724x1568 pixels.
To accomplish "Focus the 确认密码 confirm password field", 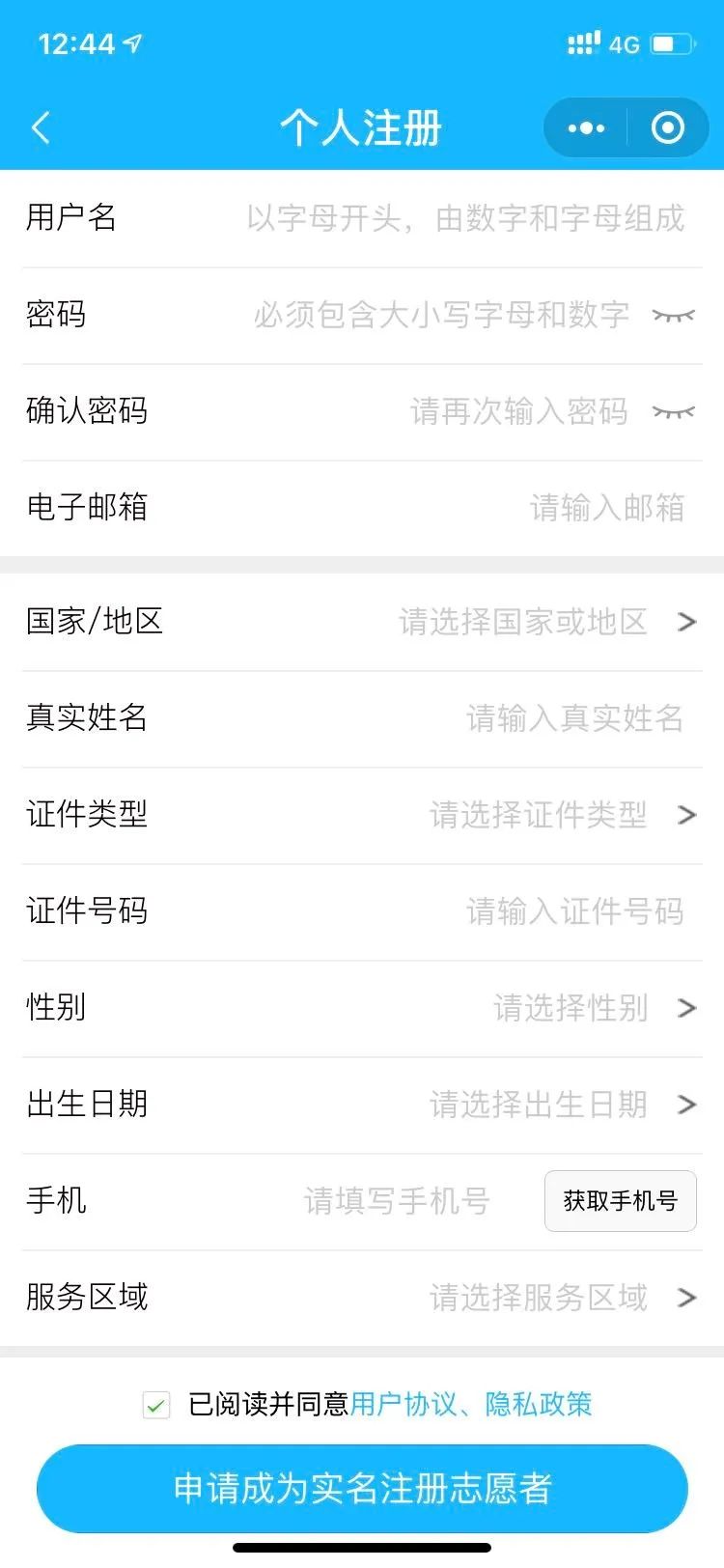I will pyautogui.click(x=517, y=411).
